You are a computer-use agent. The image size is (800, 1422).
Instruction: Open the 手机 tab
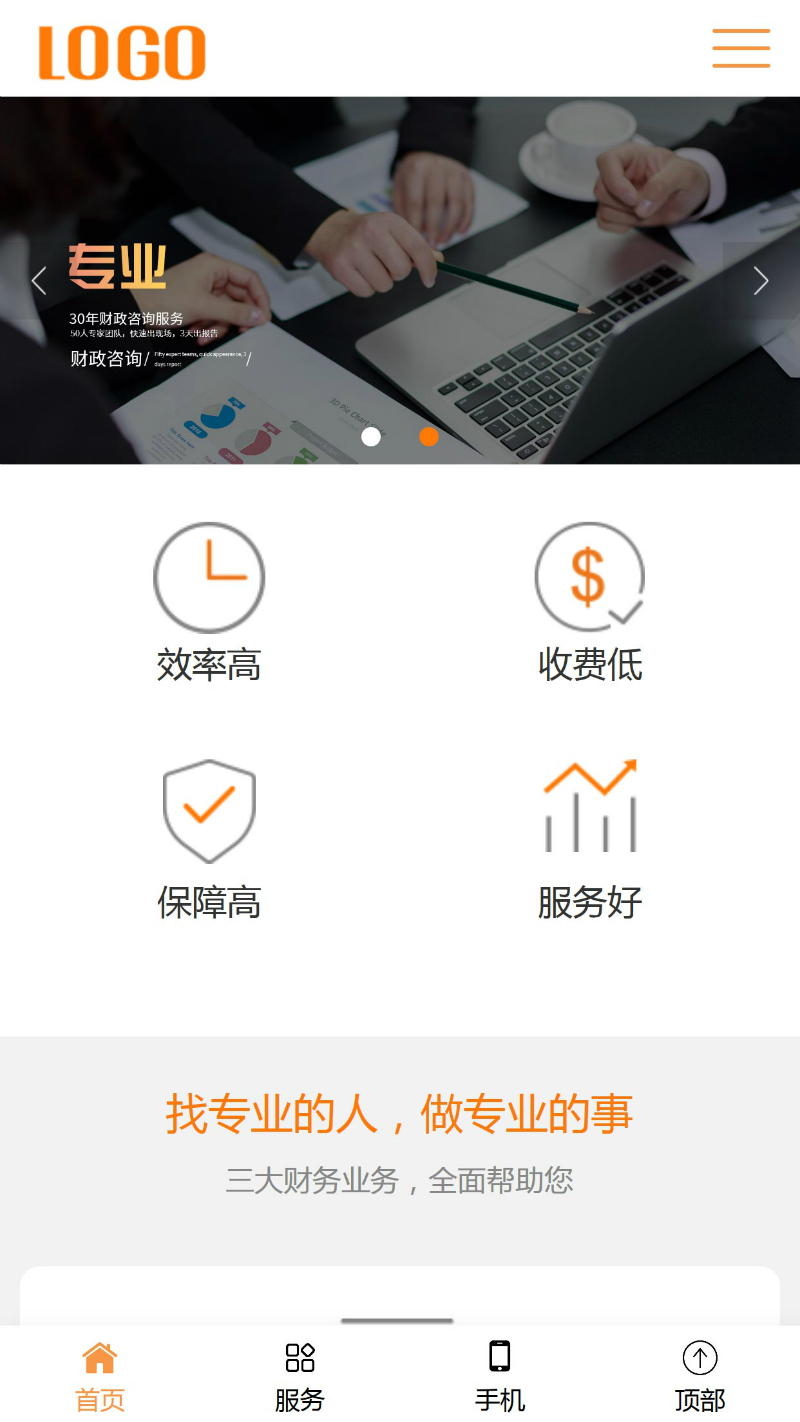(500, 1376)
